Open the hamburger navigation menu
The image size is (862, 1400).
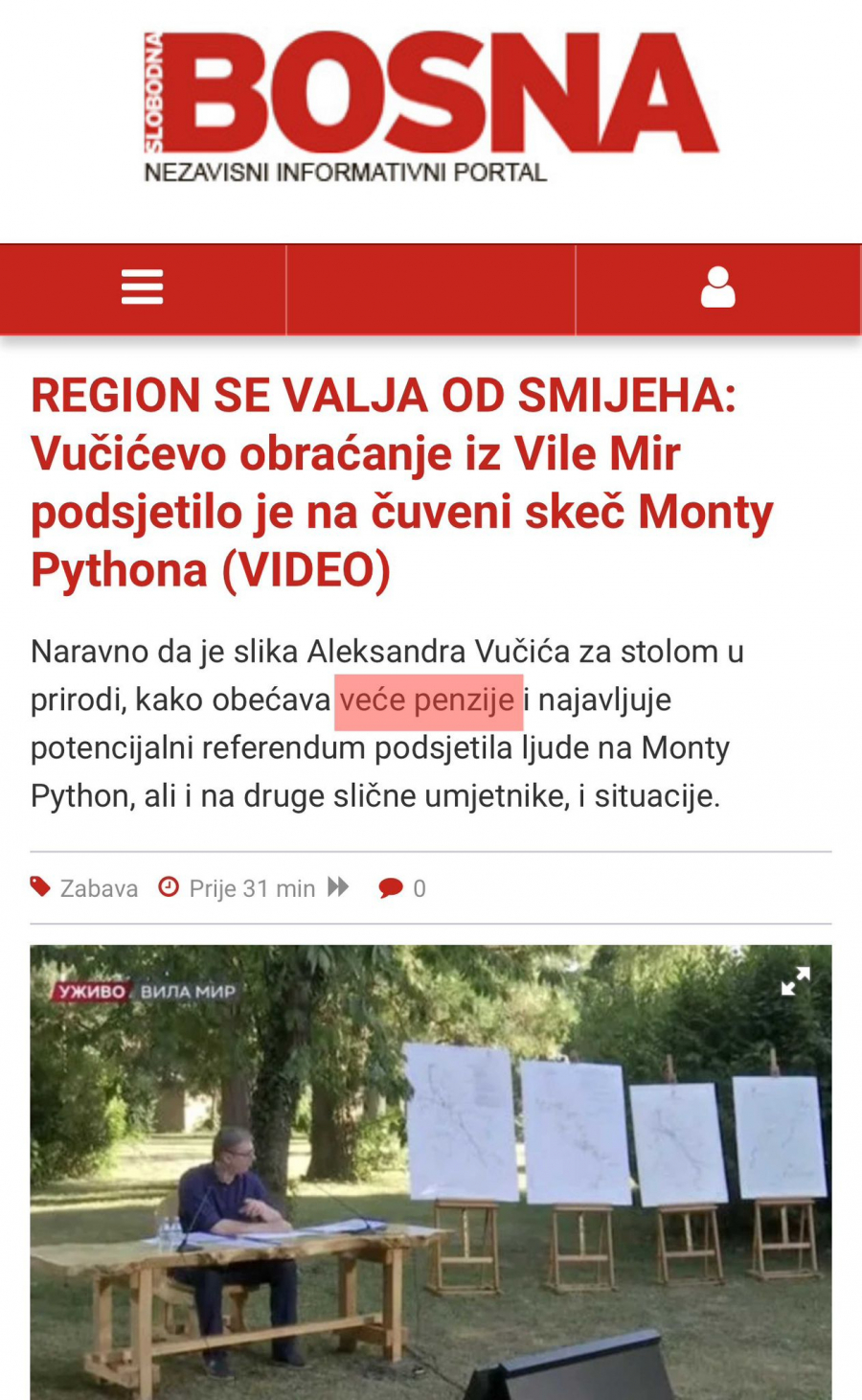pos(142,287)
